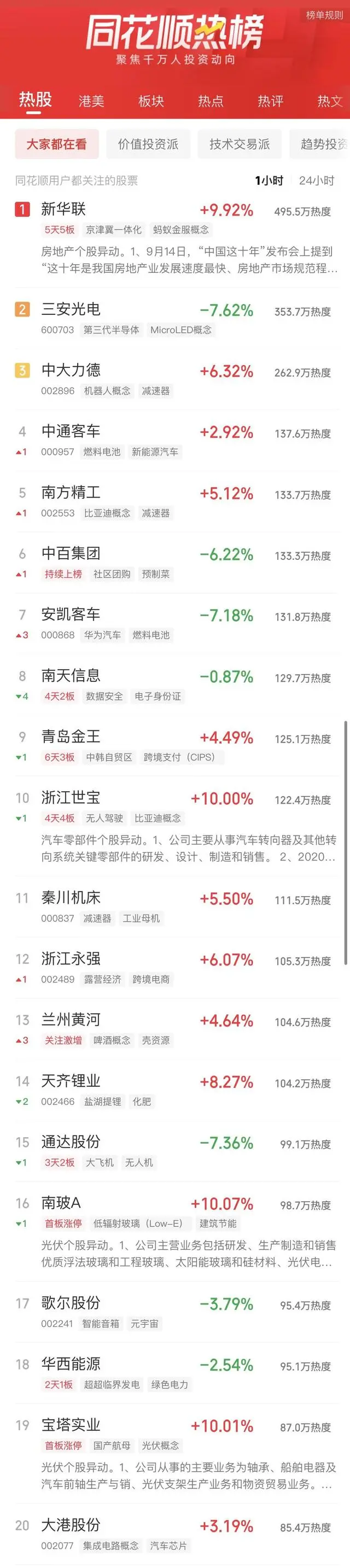The image size is (350, 1568).
Task: Open the 榜单规则 ranking rules
Action: point(324,15)
